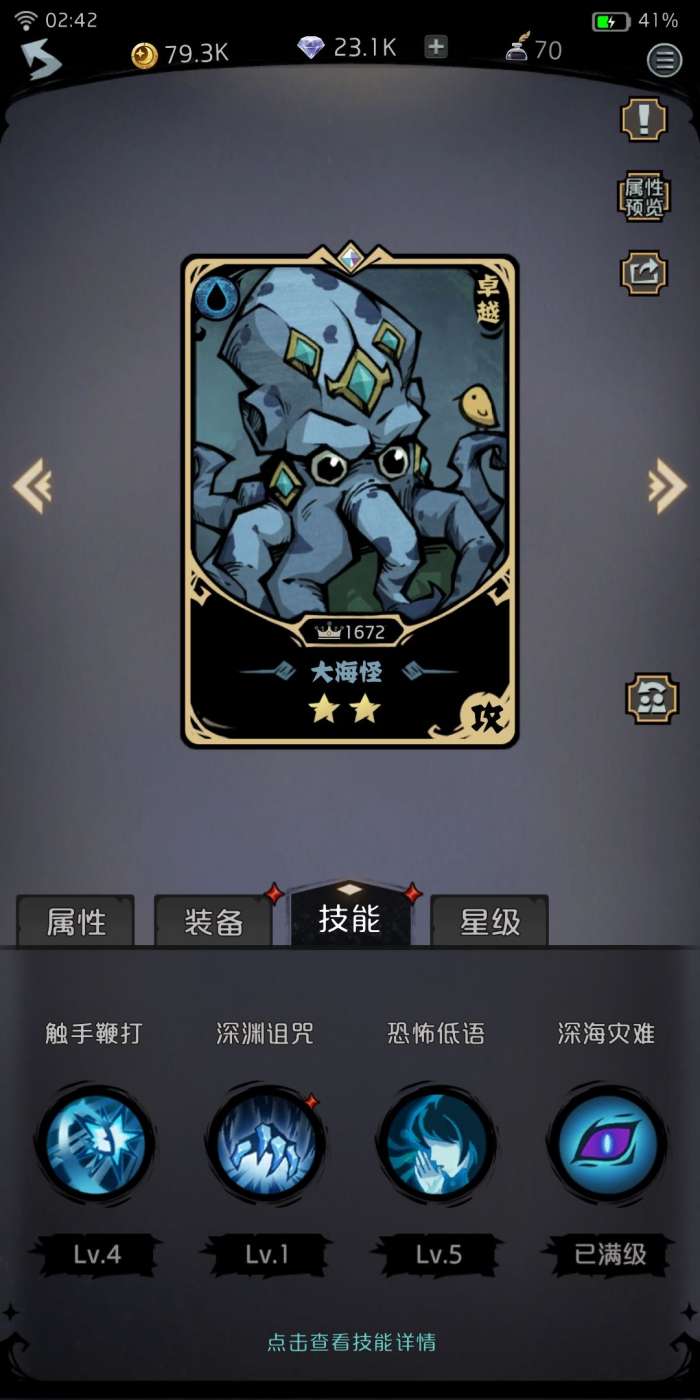
Task: Show the next hero with right arrow
Action: [667, 487]
